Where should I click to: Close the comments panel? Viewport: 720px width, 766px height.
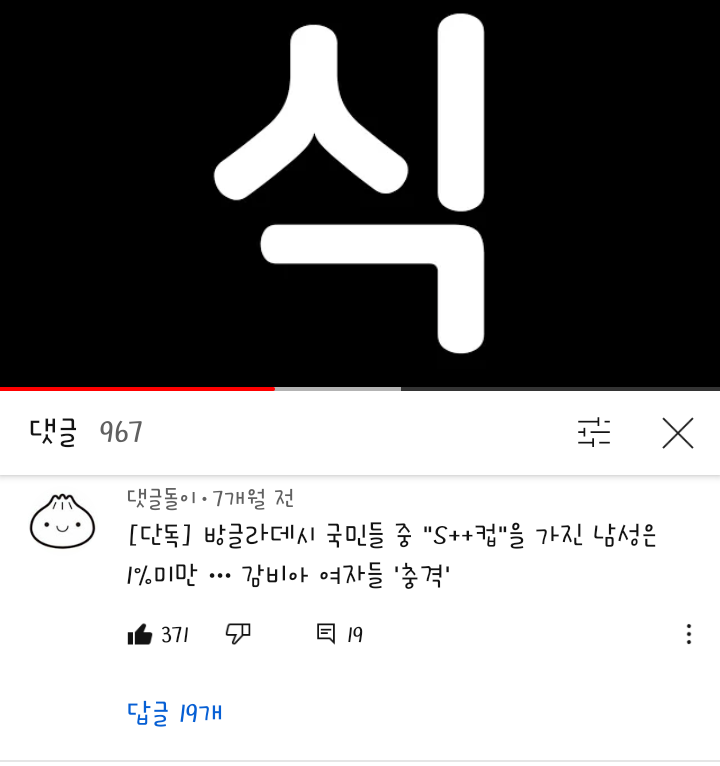(x=678, y=432)
